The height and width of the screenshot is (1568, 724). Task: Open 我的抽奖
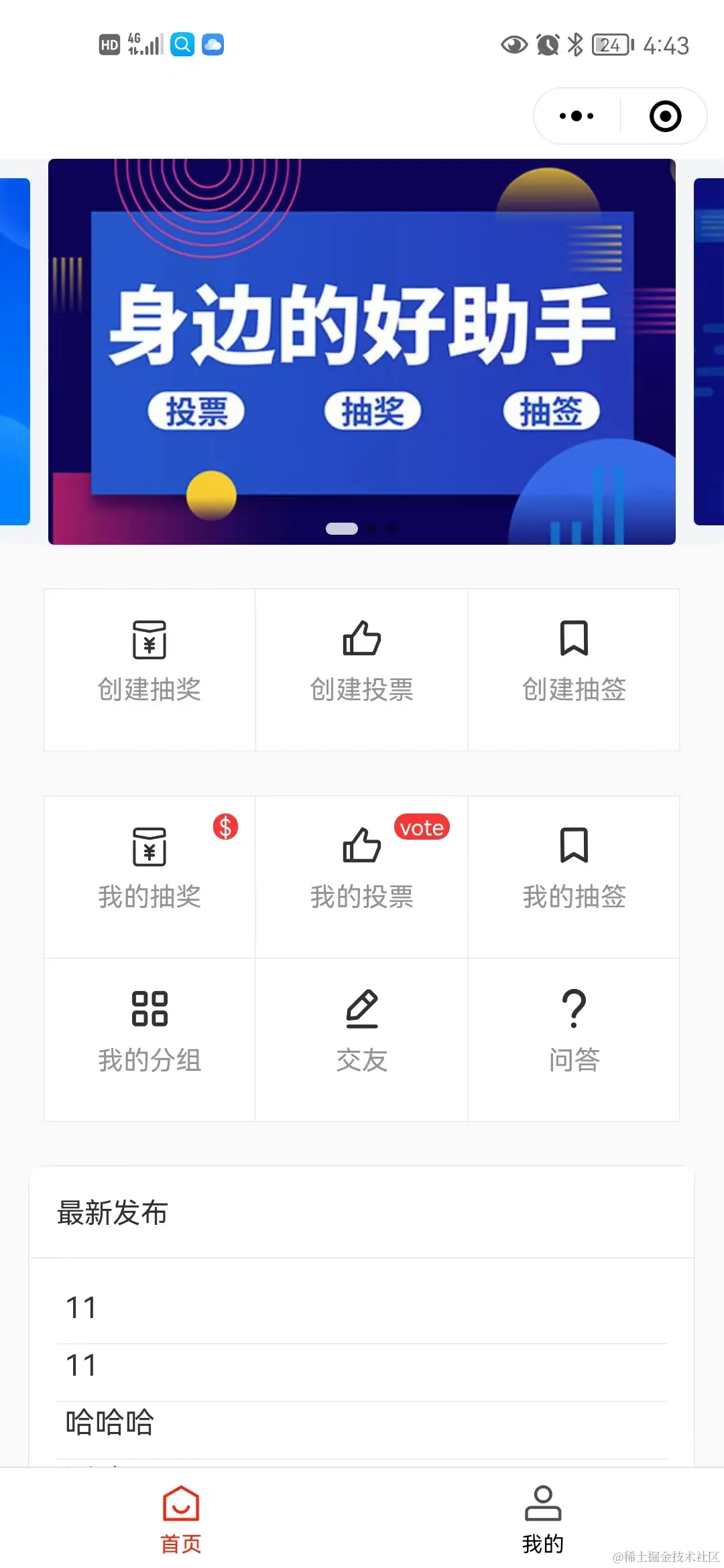tap(149, 876)
